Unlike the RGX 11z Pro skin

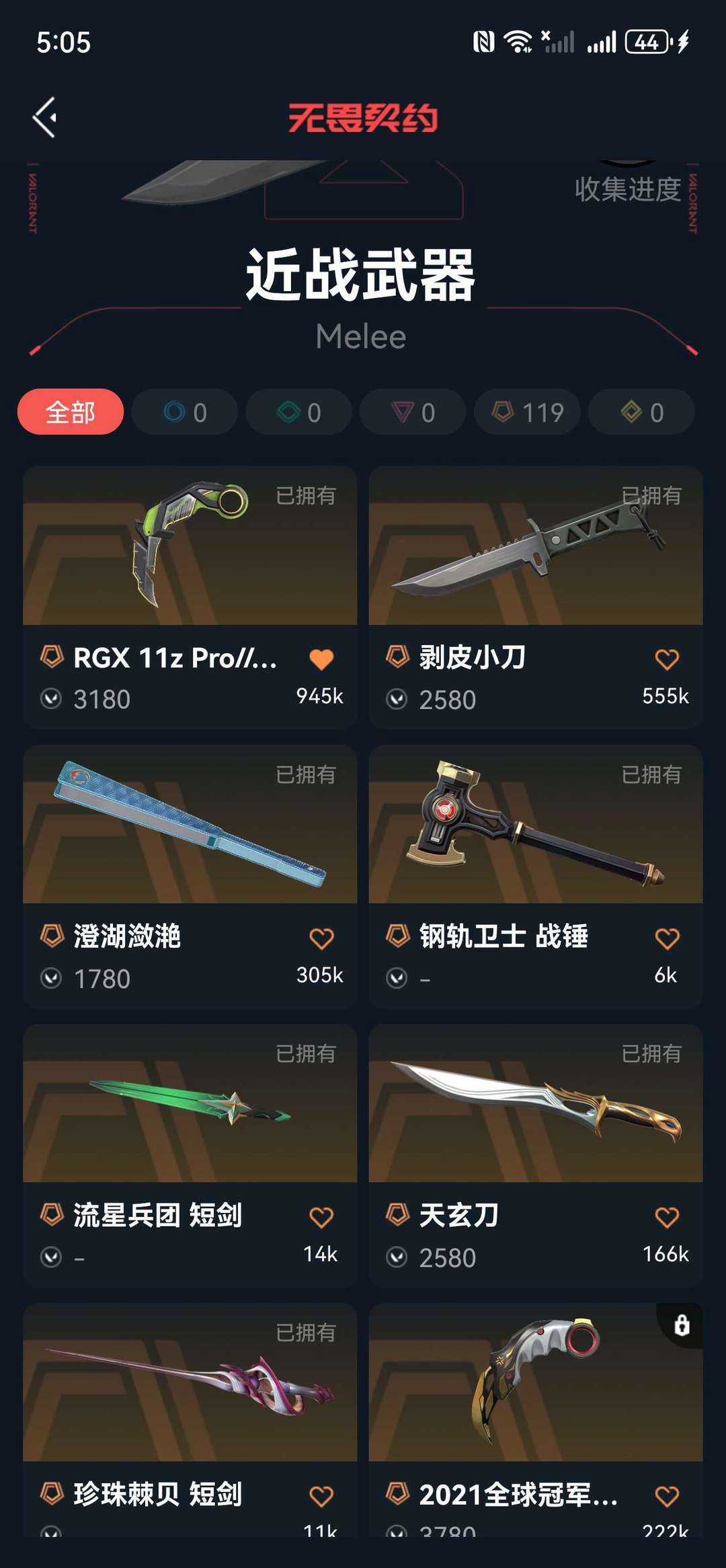[321, 659]
